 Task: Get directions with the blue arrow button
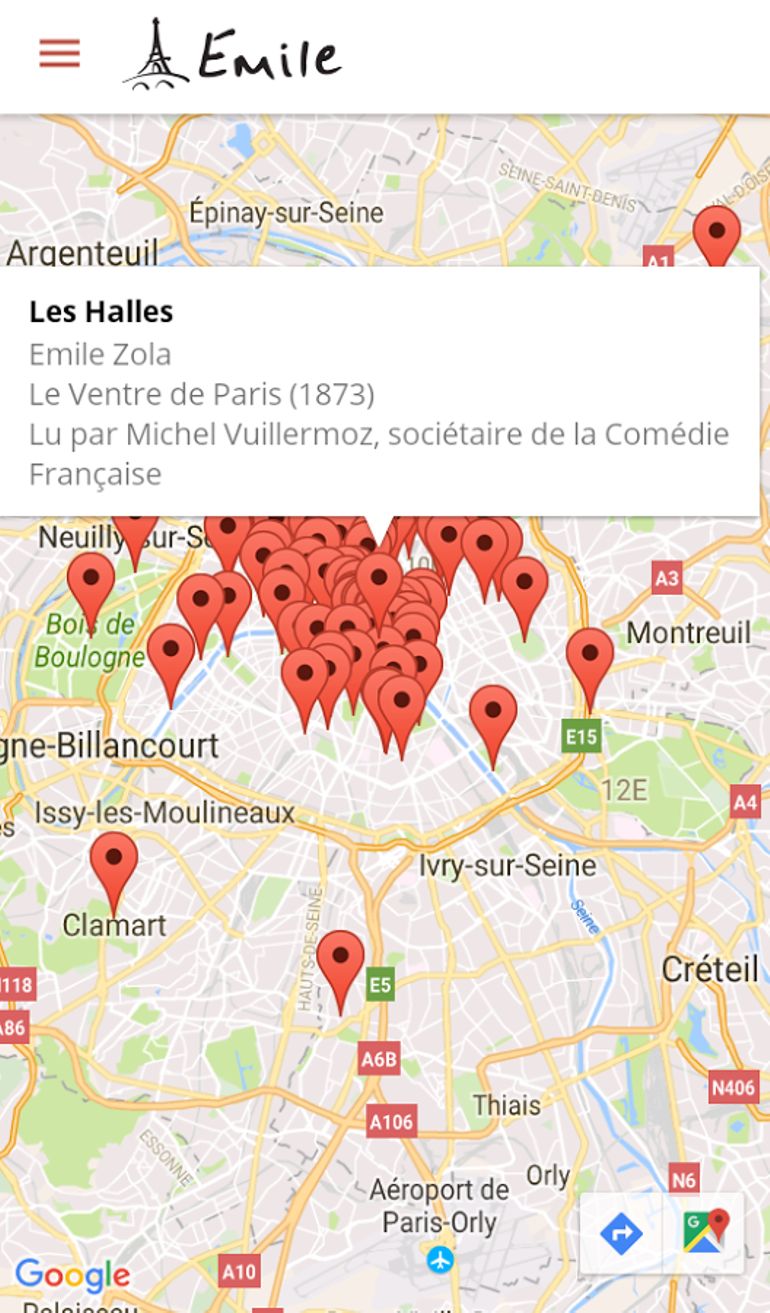click(621, 1233)
